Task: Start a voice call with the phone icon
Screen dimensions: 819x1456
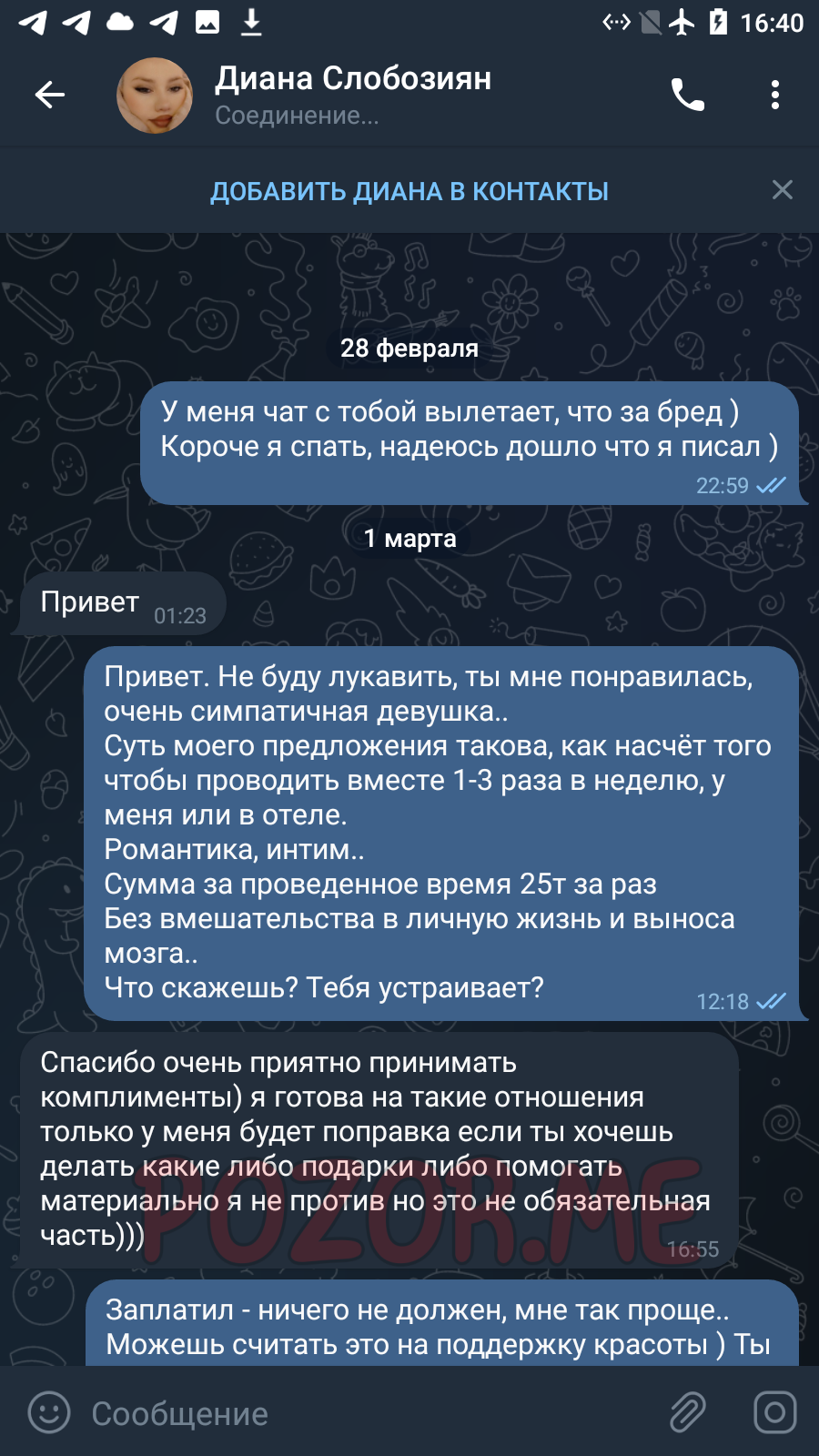Action: pos(688,95)
